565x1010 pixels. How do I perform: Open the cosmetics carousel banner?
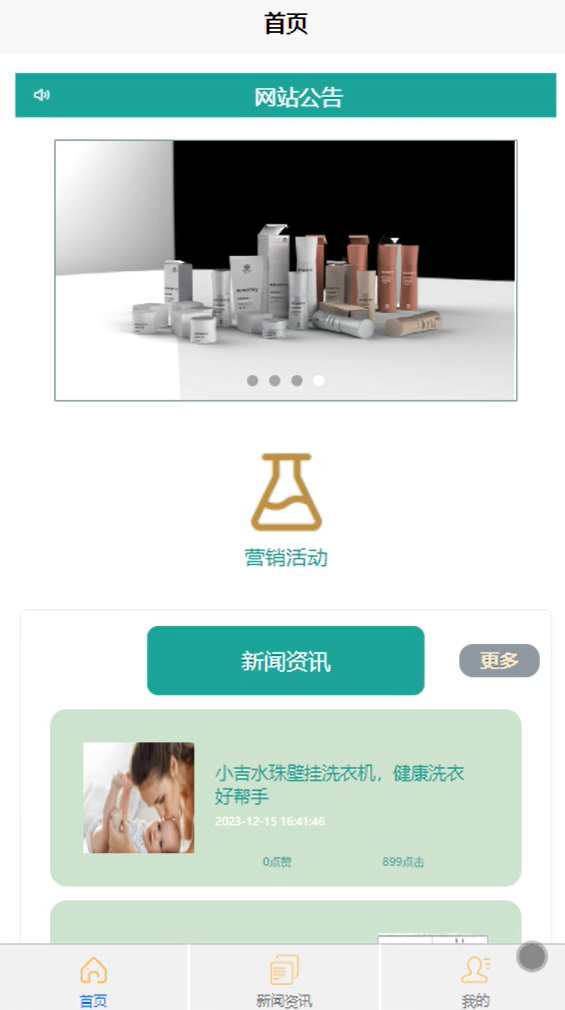point(285,270)
